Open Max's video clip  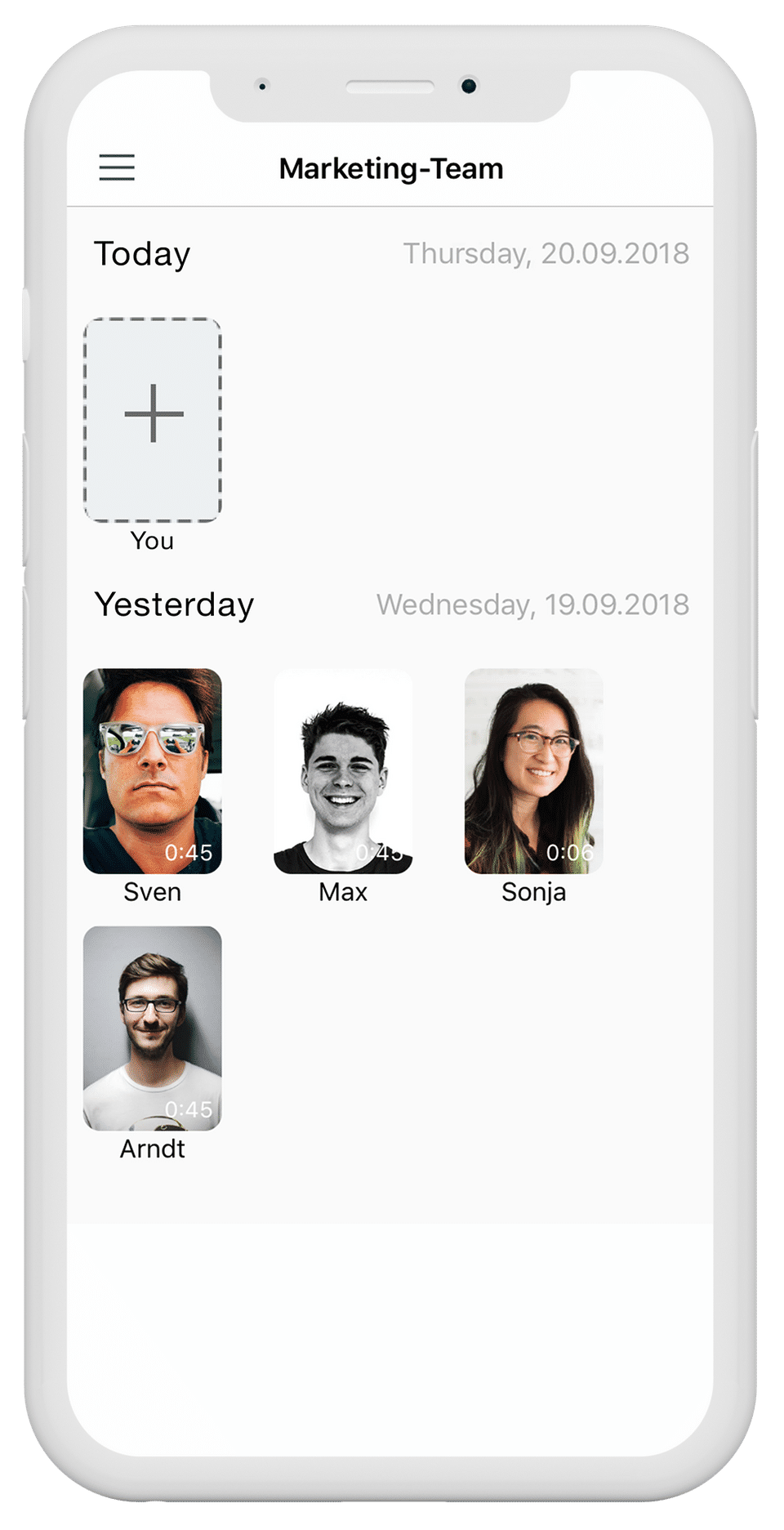click(x=343, y=770)
